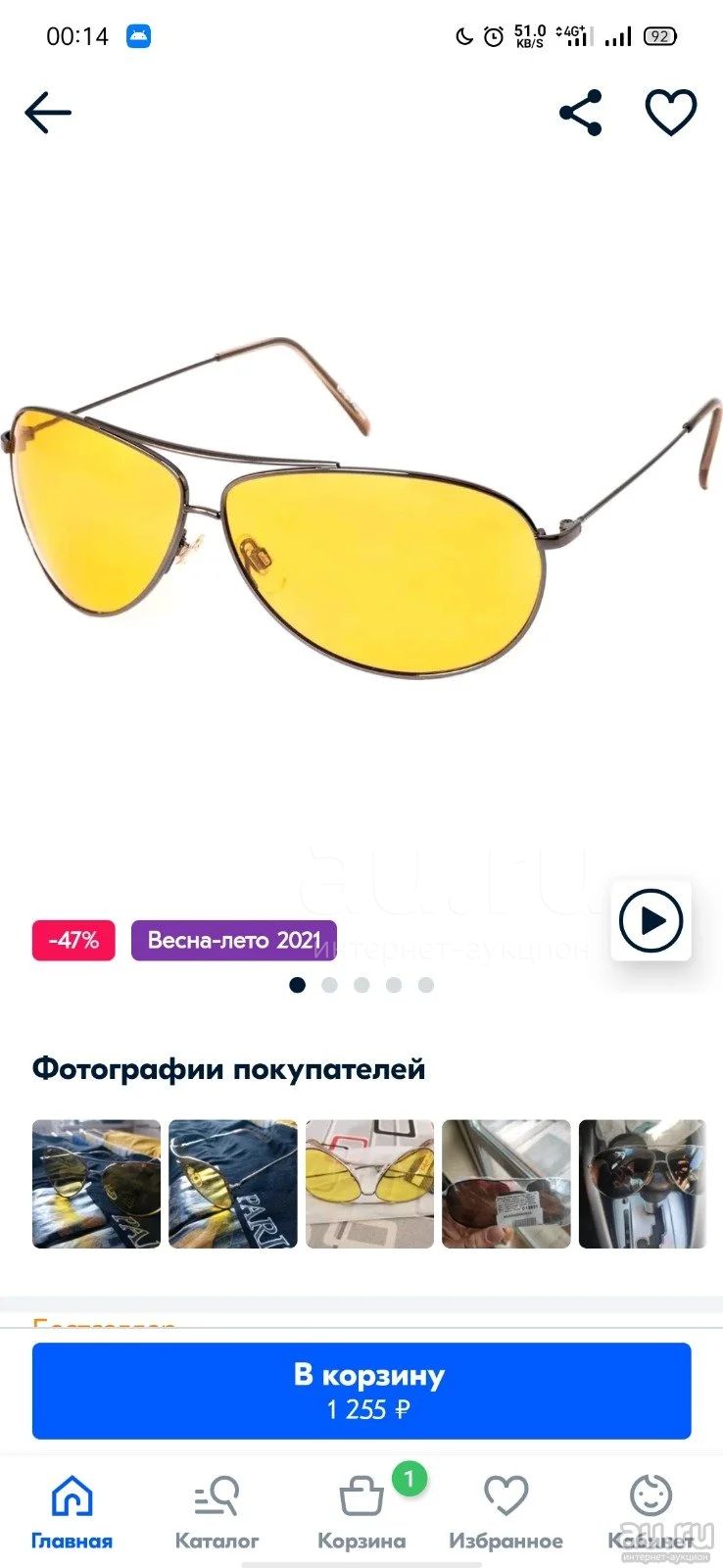Play the product video
The width and height of the screenshot is (723, 1568).
[x=651, y=920]
